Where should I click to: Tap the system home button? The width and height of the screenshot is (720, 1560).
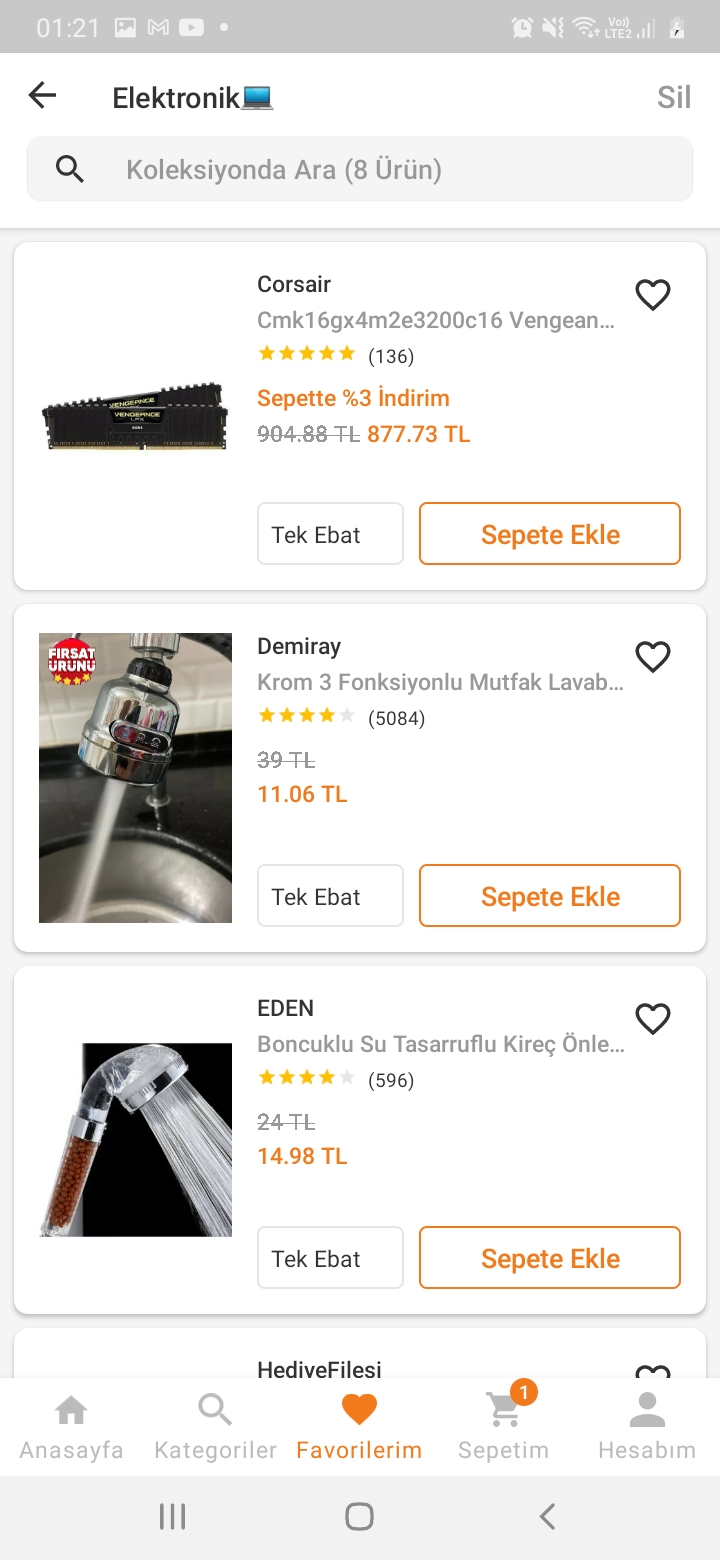tap(359, 1517)
